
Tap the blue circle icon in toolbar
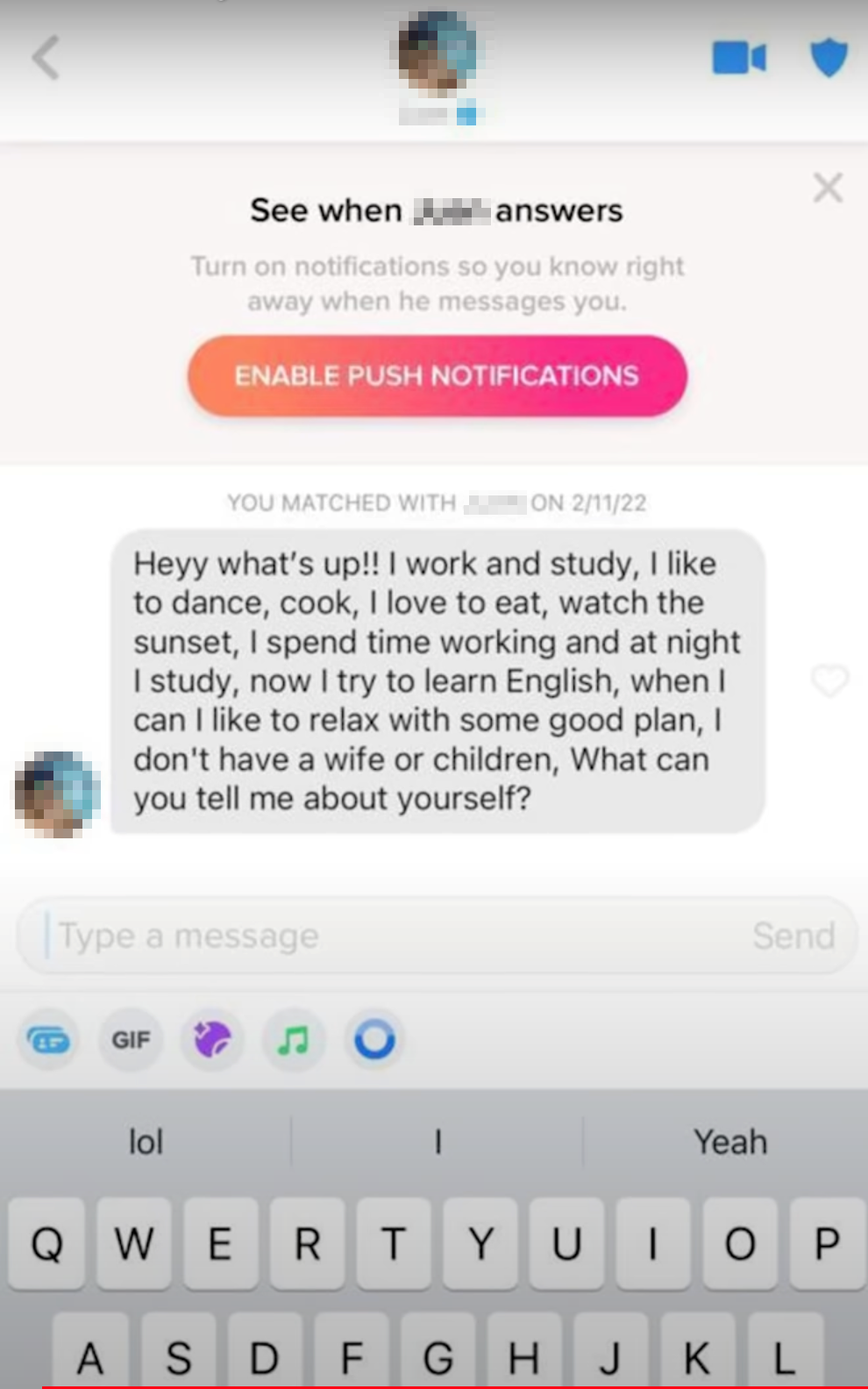(375, 1040)
